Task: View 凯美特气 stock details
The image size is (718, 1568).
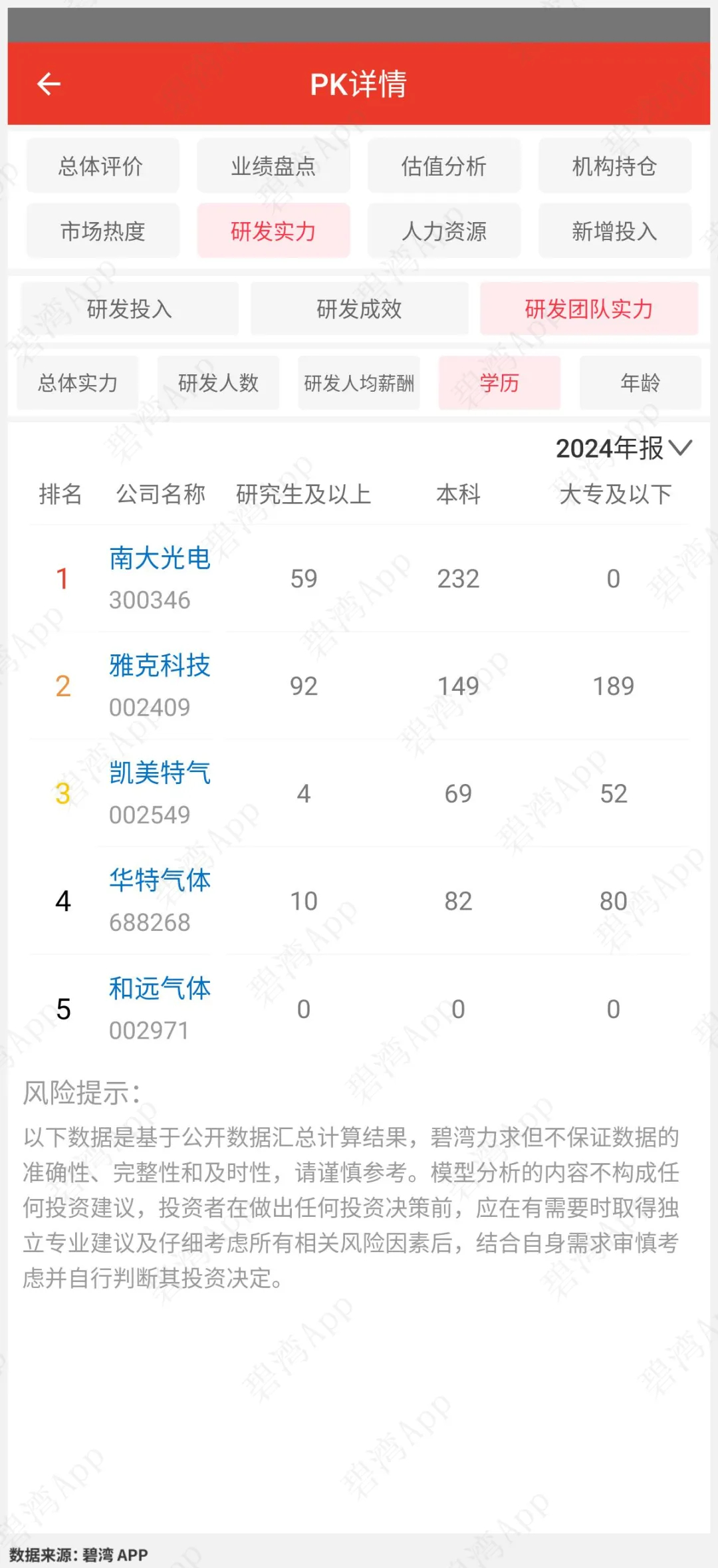Action: [x=160, y=773]
